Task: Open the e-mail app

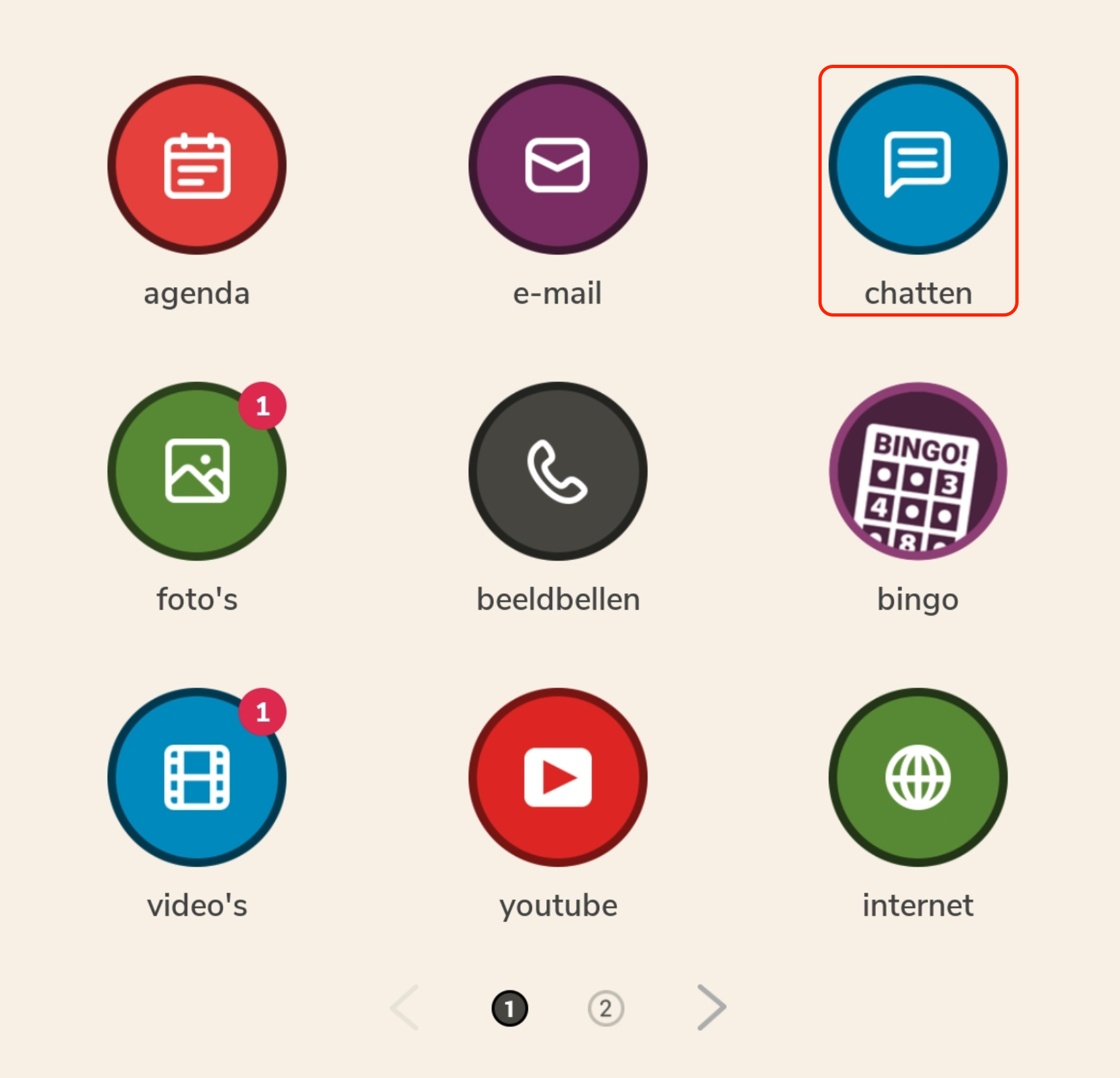Action: pos(557,165)
